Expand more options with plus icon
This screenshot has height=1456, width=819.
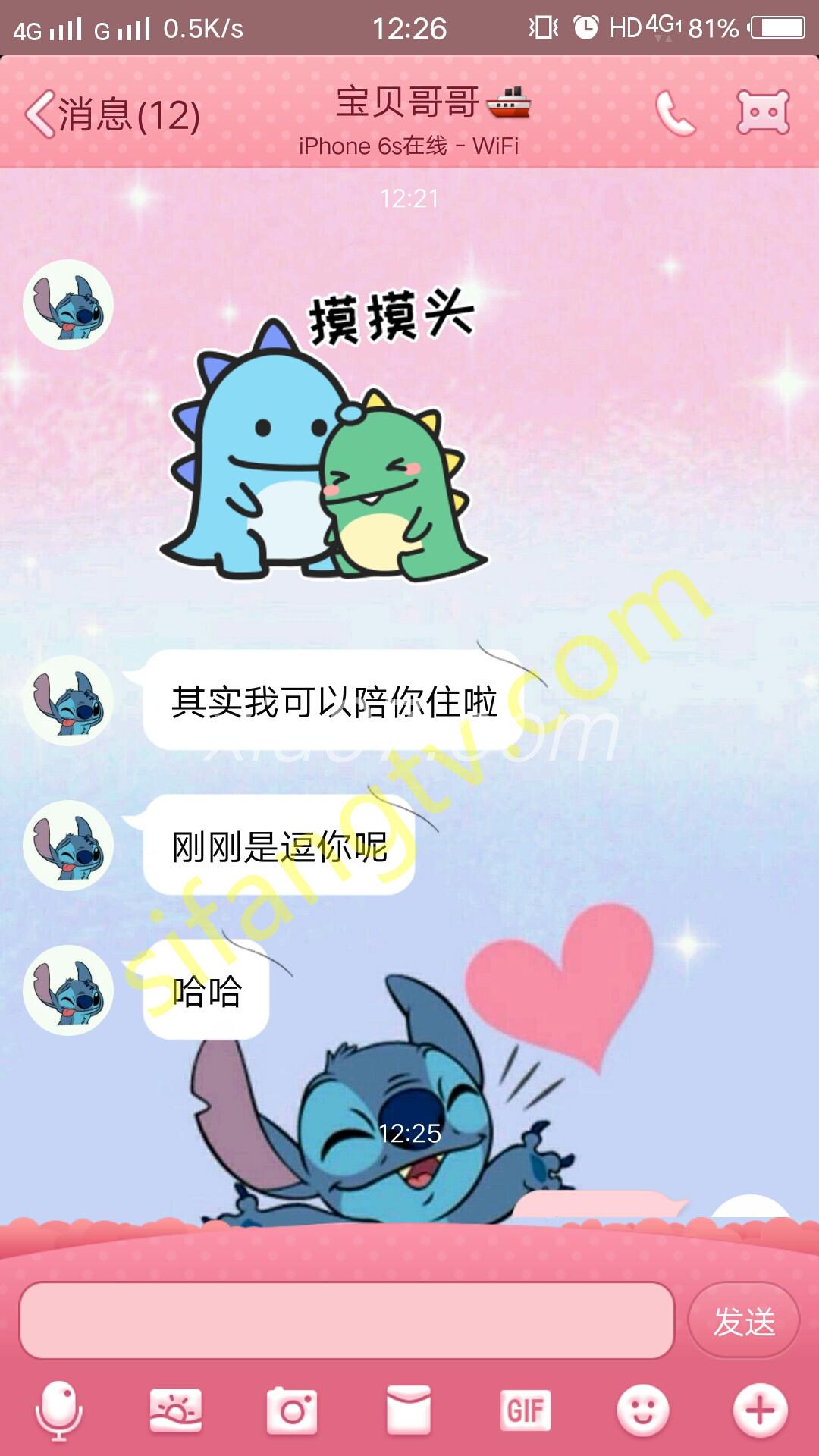tap(760, 1410)
